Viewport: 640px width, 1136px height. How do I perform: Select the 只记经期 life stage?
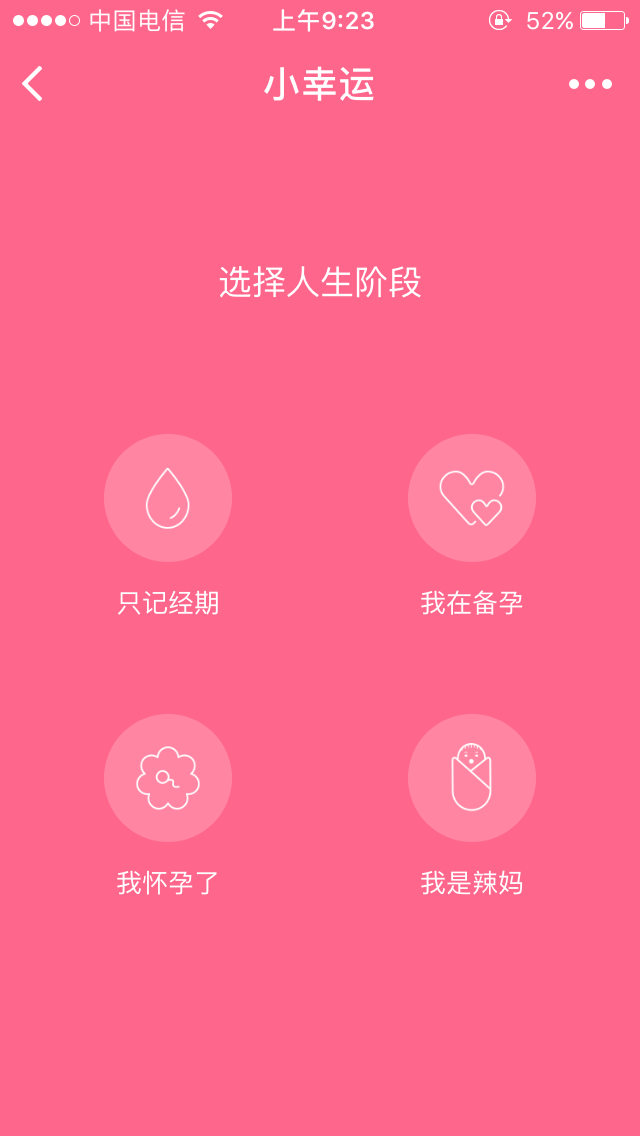pyautogui.click(x=168, y=498)
